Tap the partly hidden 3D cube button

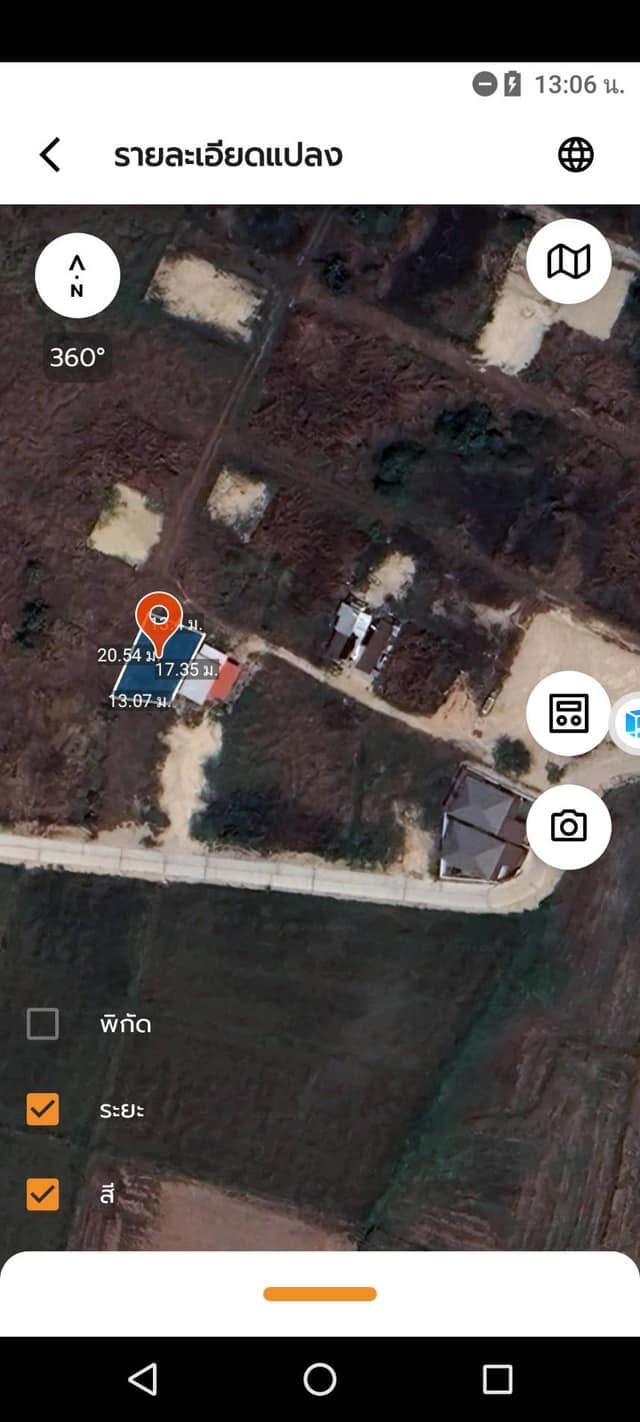630,722
